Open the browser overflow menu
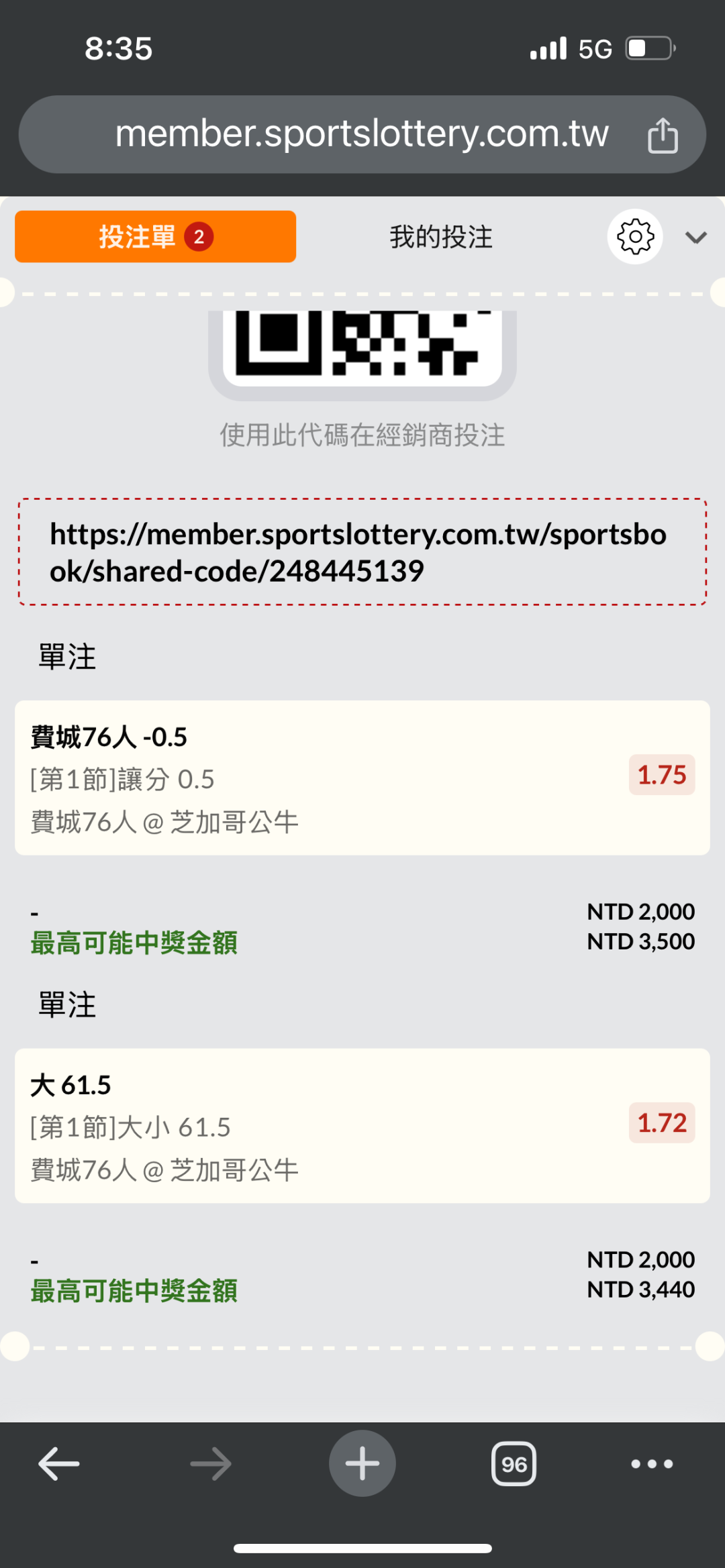The height and width of the screenshot is (1568, 725). click(652, 1463)
